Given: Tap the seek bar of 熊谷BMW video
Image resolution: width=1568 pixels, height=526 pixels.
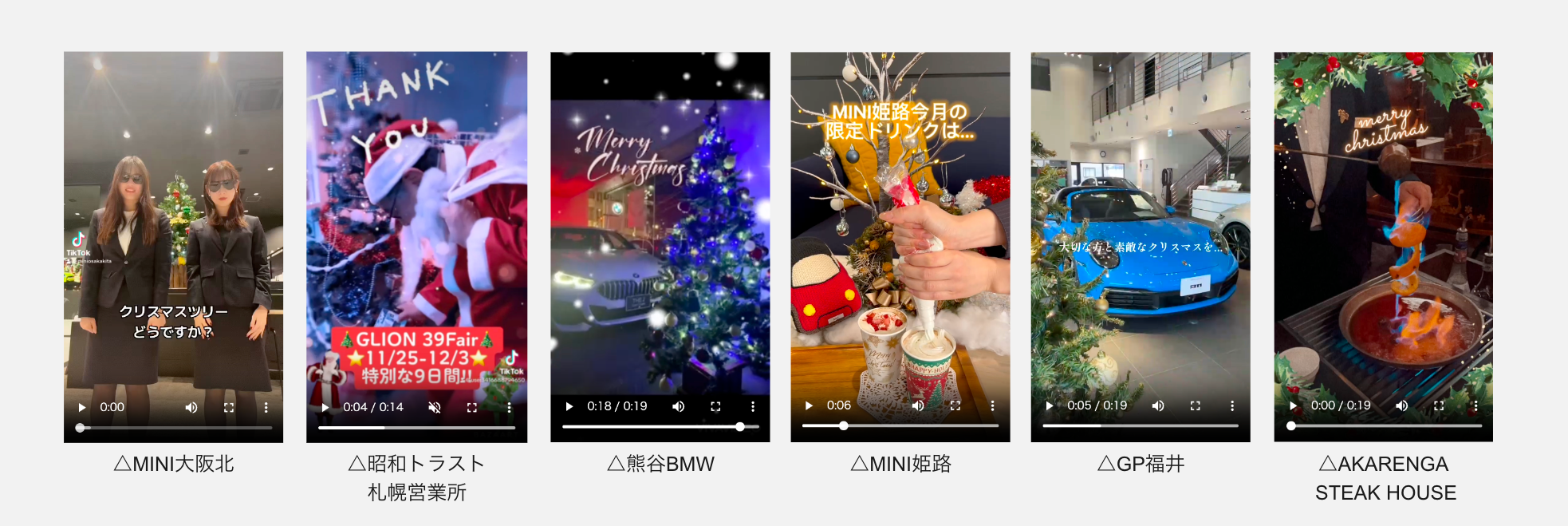Looking at the screenshot, I should coord(660,427).
